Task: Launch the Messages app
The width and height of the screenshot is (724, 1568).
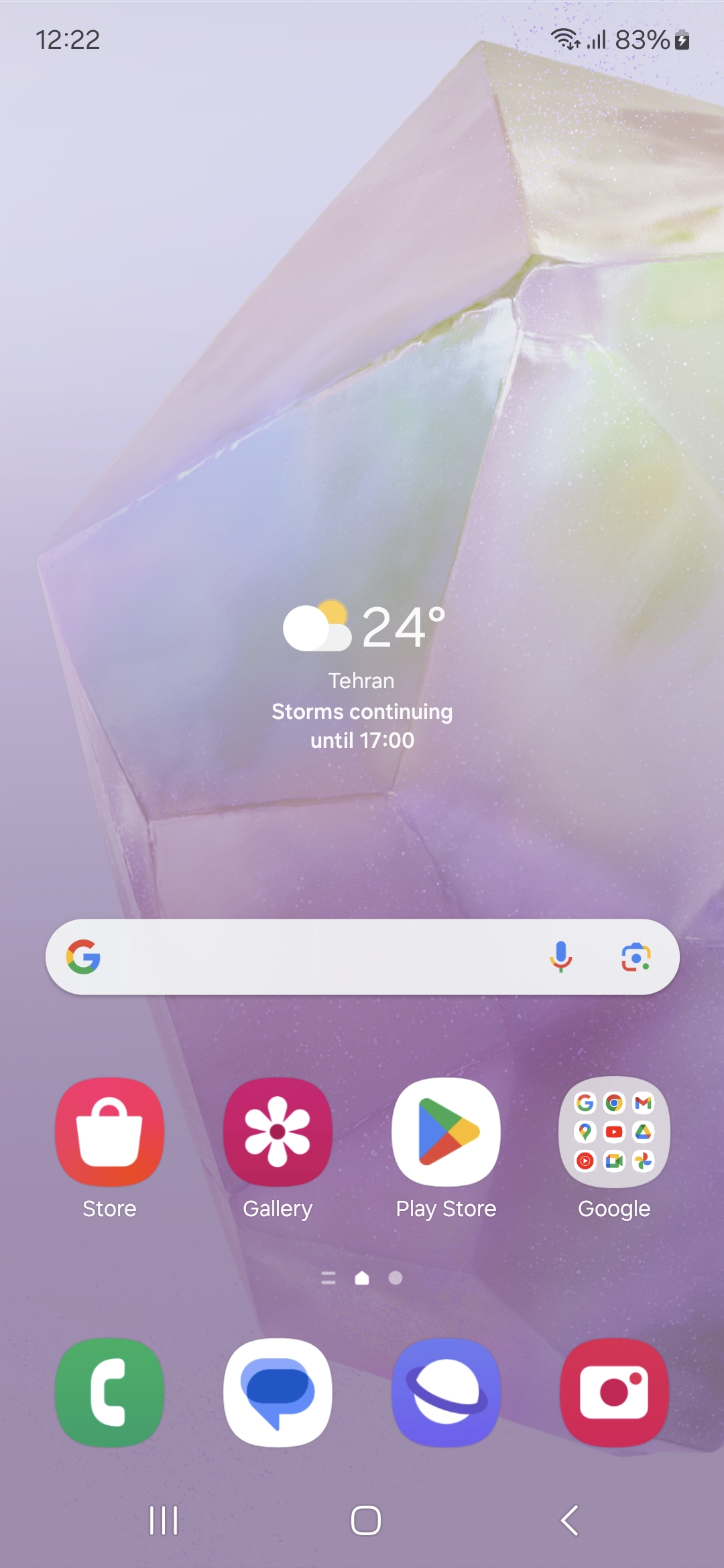Action: point(278,1392)
